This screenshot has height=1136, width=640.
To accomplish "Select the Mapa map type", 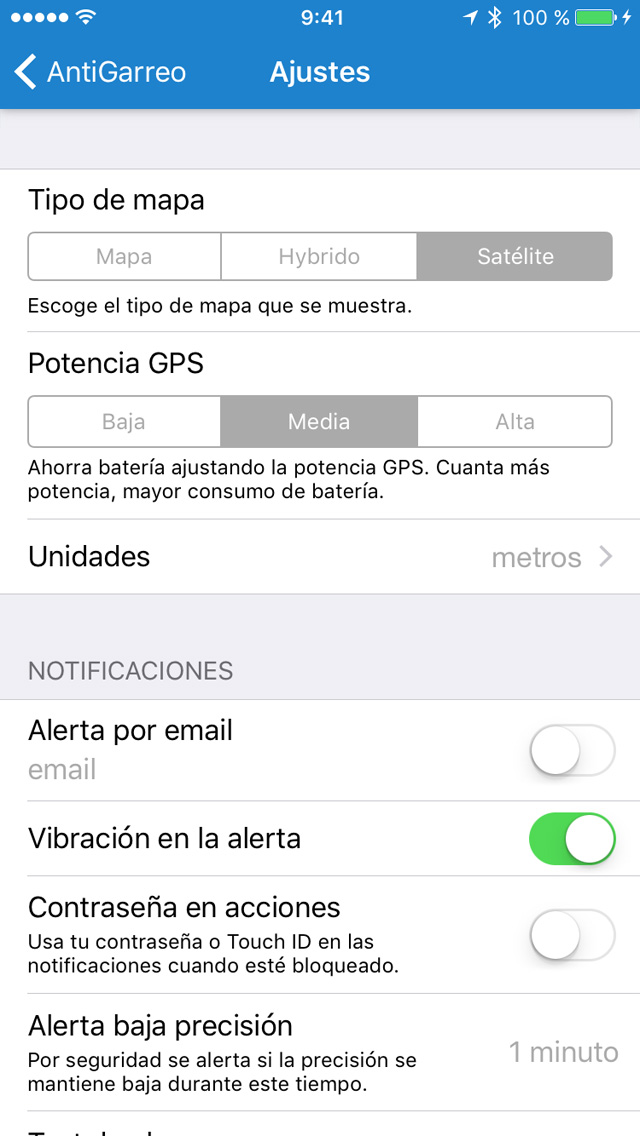I will pos(124,257).
